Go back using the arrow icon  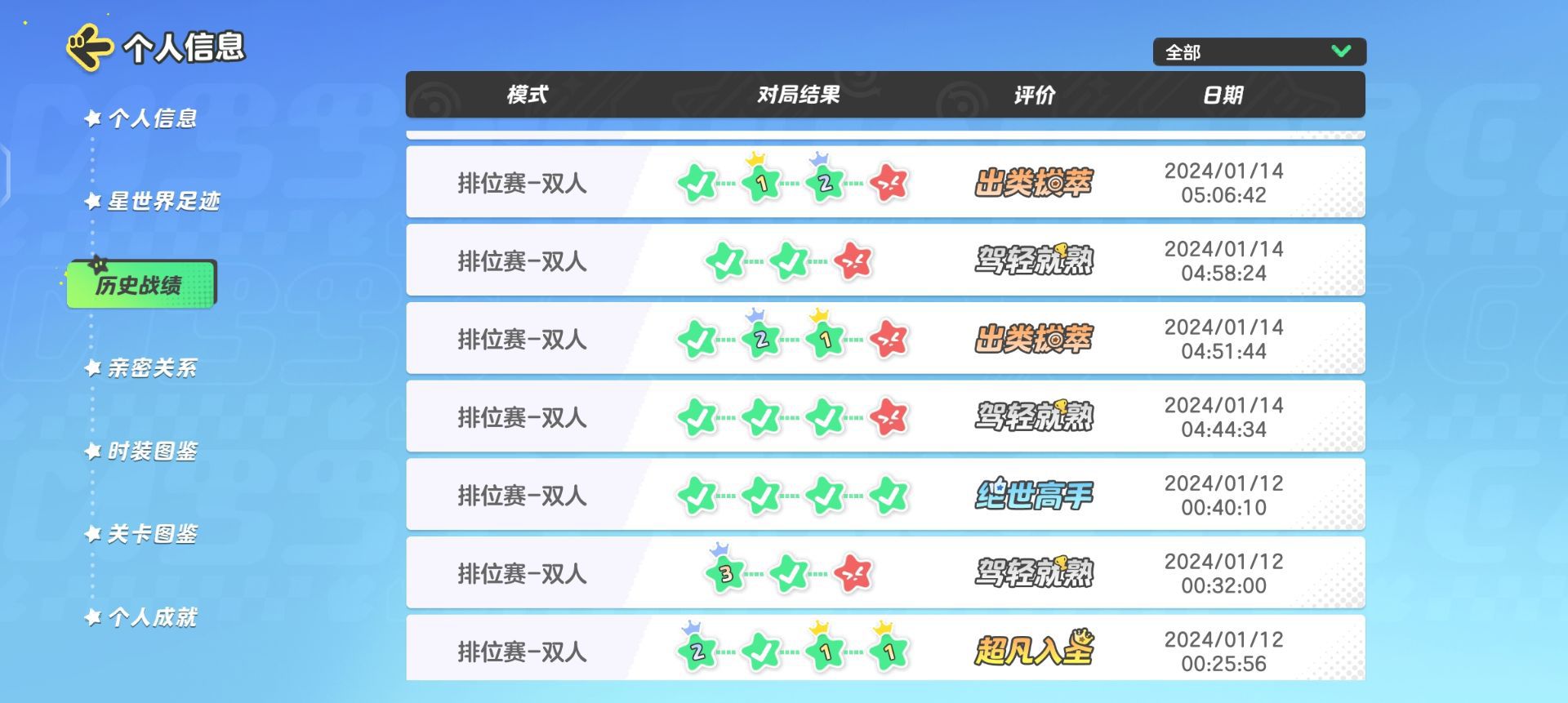[x=88, y=47]
